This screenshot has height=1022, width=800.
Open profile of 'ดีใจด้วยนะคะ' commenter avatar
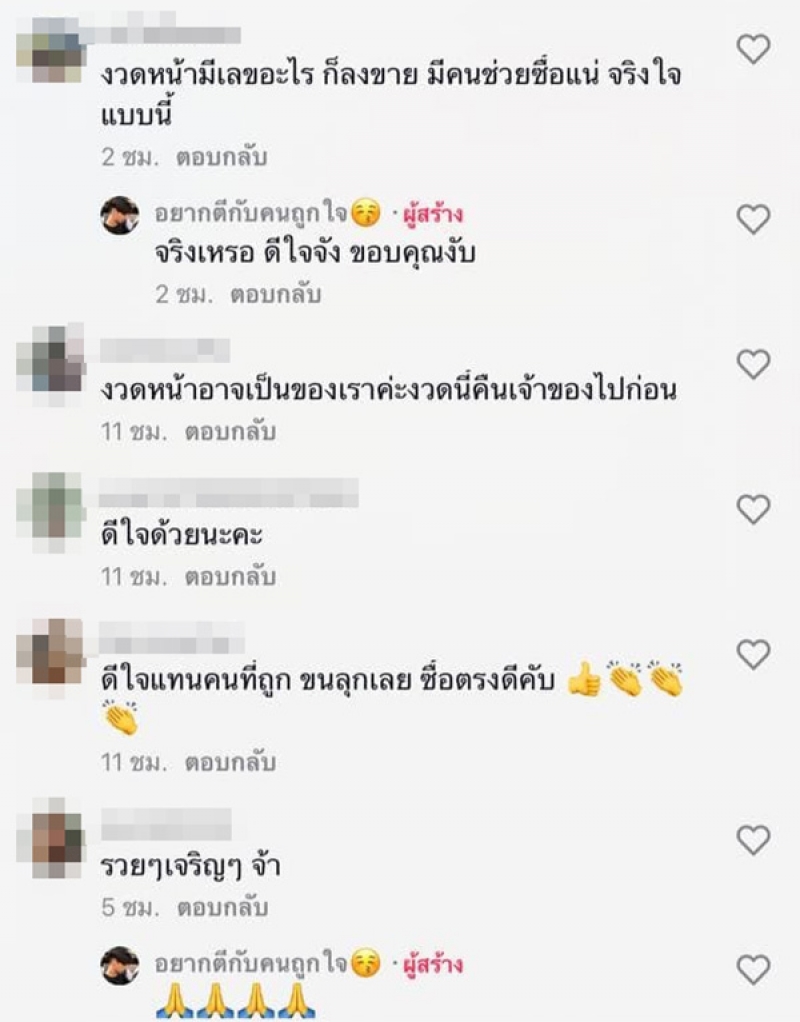click(50, 507)
